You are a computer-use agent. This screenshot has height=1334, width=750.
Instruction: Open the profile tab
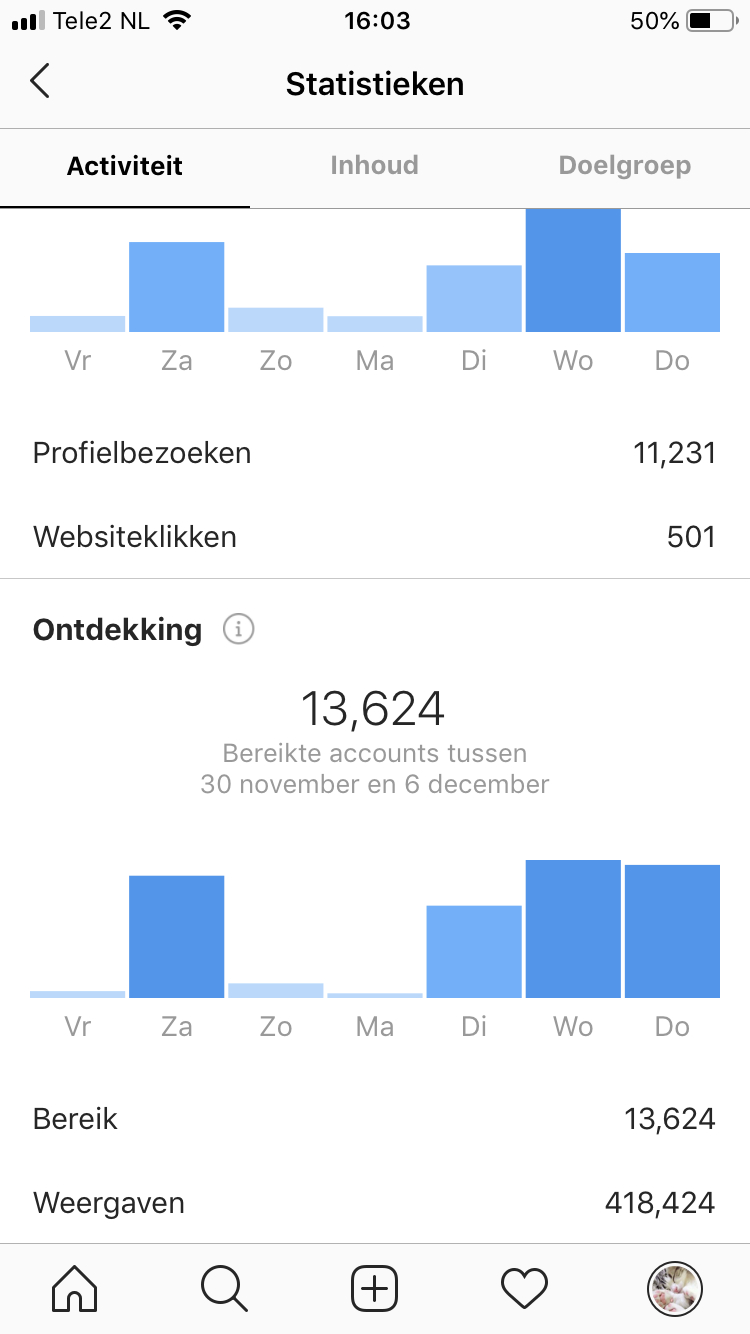[675, 1287]
